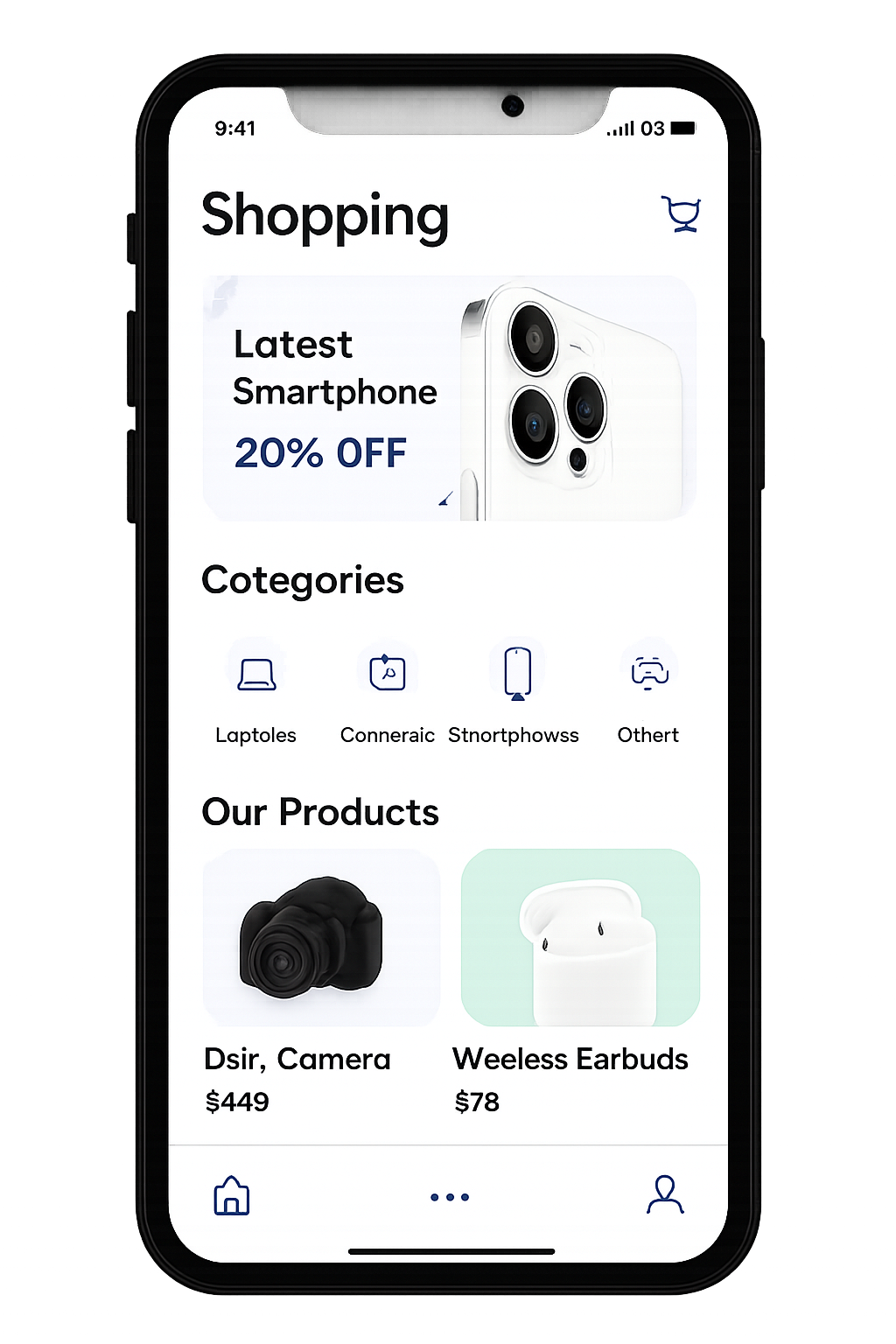Go to the home tab
896x1344 pixels.
tap(232, 1195)
